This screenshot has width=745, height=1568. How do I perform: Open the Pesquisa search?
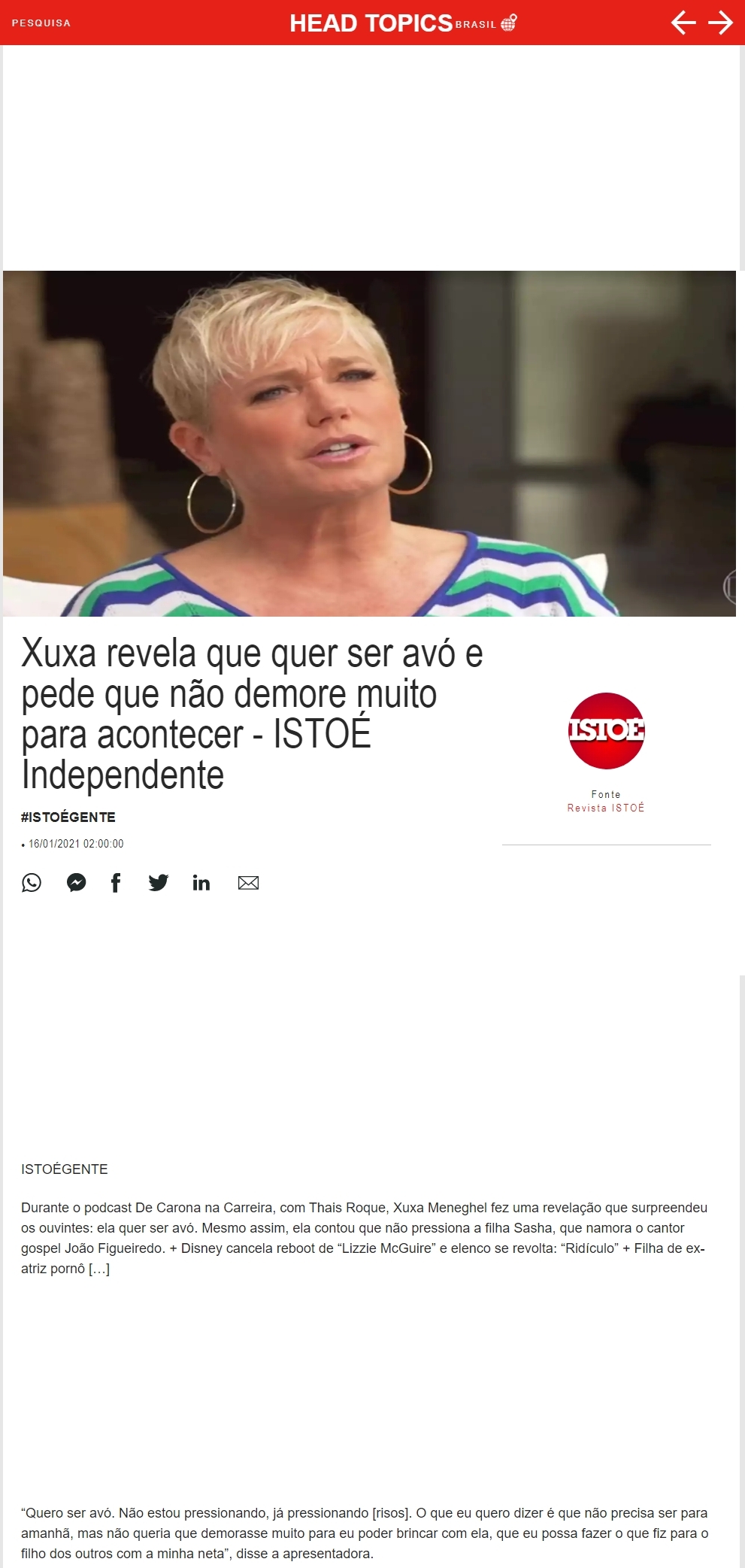point(41,23)
